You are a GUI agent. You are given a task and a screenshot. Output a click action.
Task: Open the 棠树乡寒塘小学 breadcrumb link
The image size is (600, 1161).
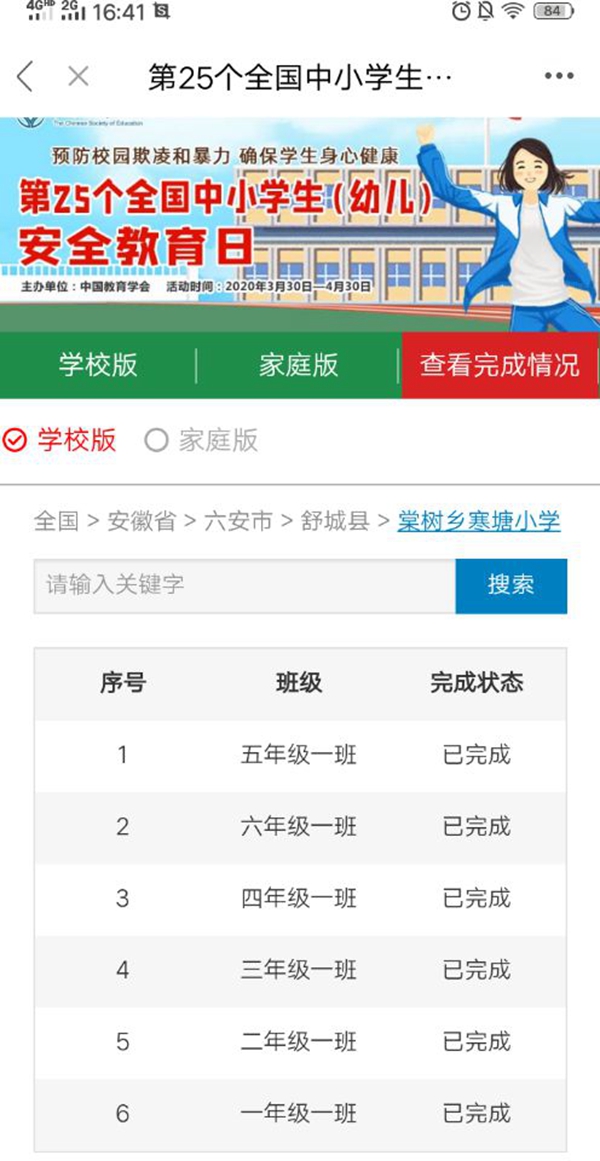point(479,521)
